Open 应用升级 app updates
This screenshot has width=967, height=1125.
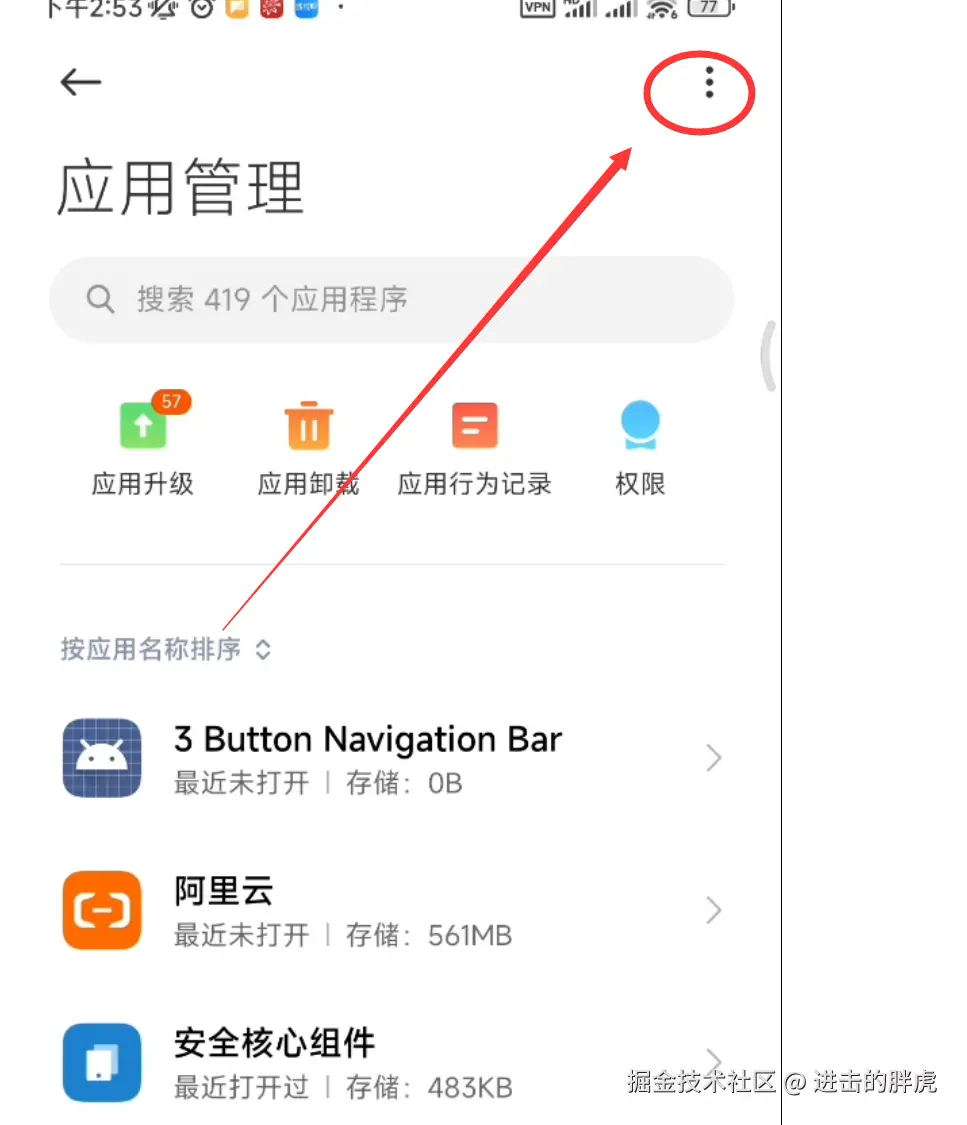[143, 447]
